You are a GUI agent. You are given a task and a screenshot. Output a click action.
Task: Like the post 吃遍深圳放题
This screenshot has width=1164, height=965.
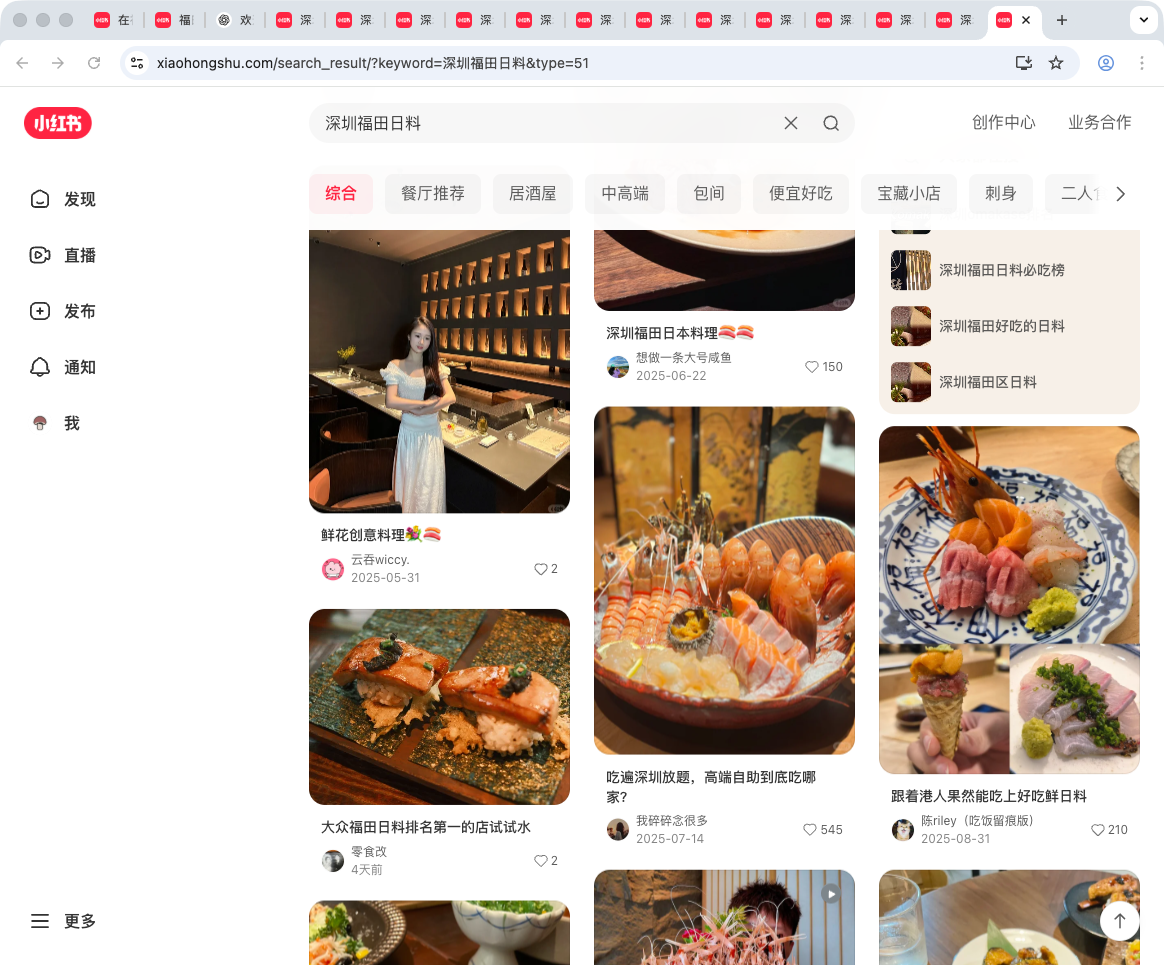point(811,830)
